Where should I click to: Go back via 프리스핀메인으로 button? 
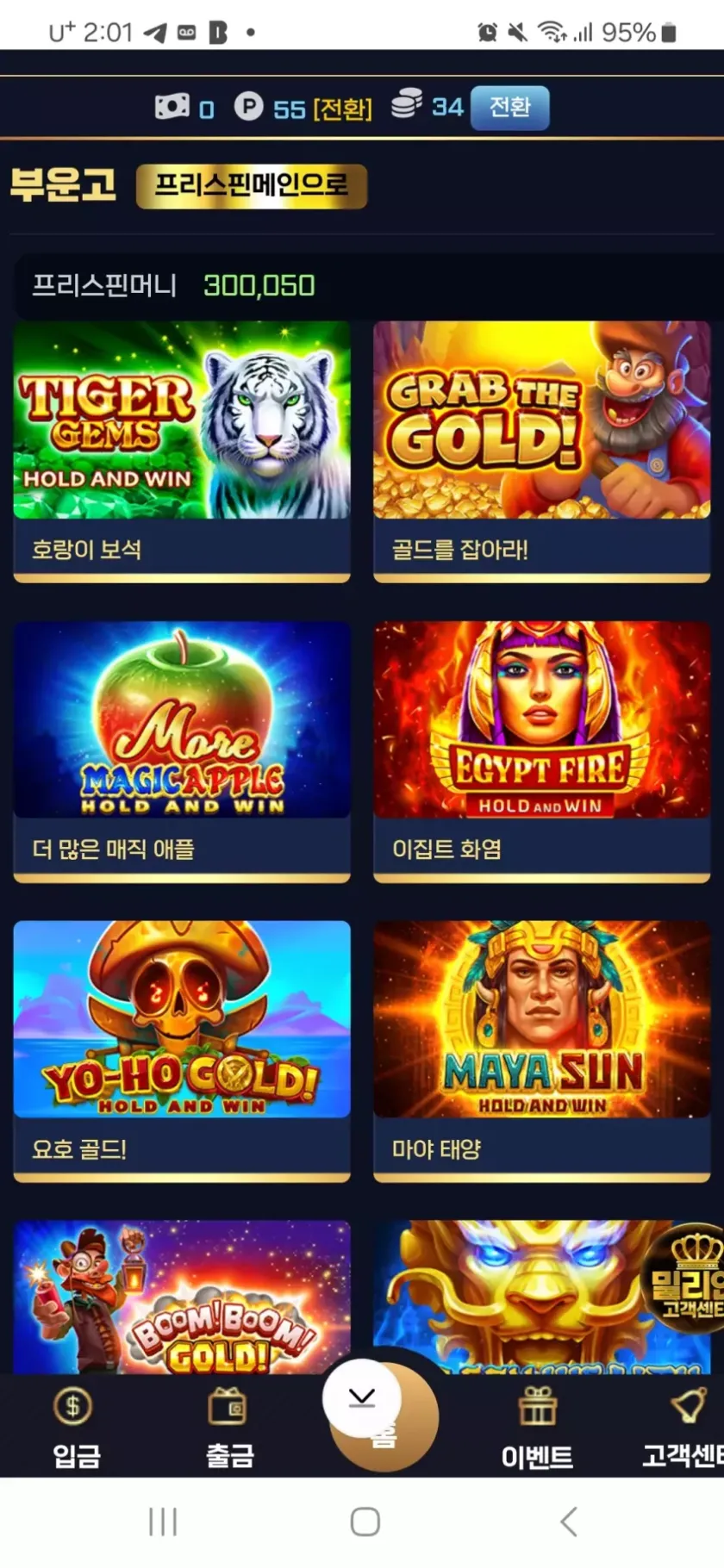[x=252, y=186]
